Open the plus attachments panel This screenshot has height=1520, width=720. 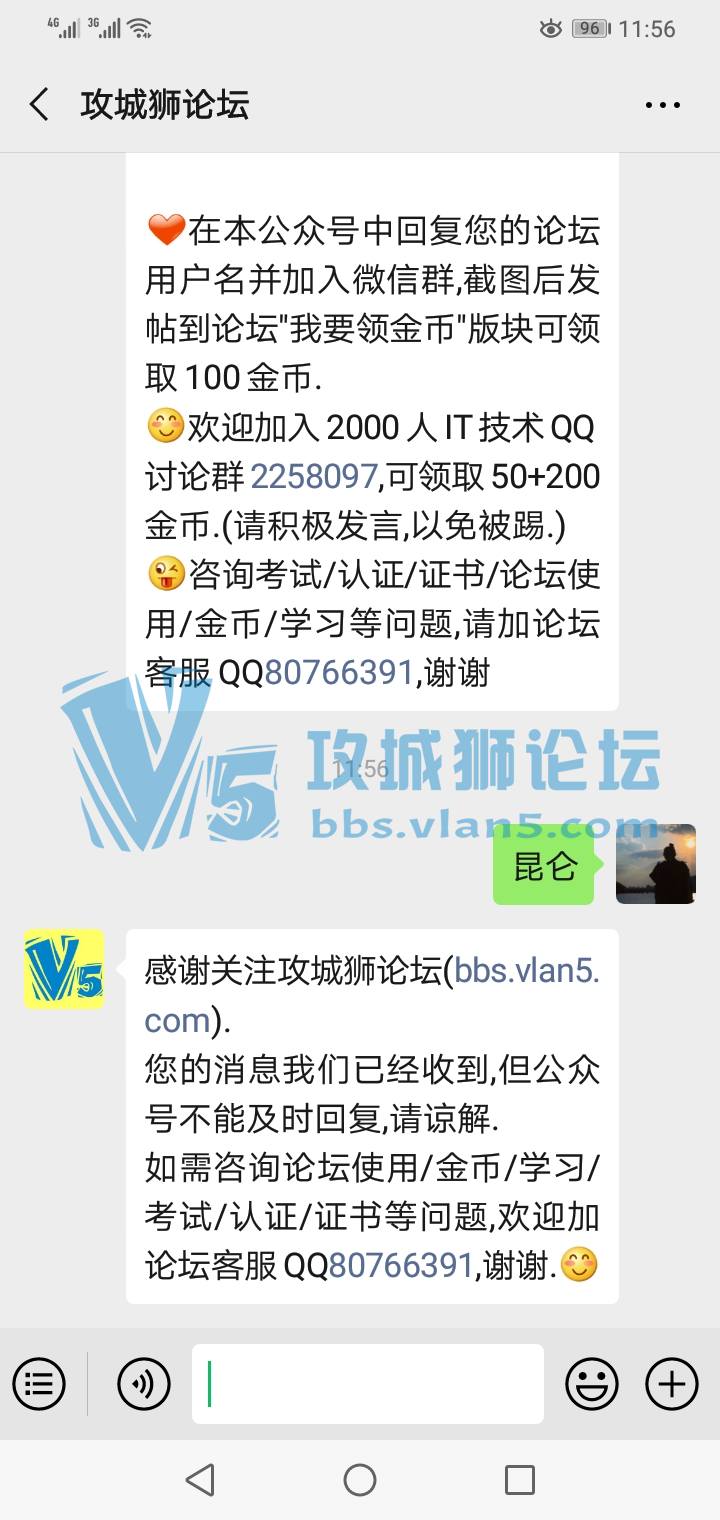pos(672,1384)
